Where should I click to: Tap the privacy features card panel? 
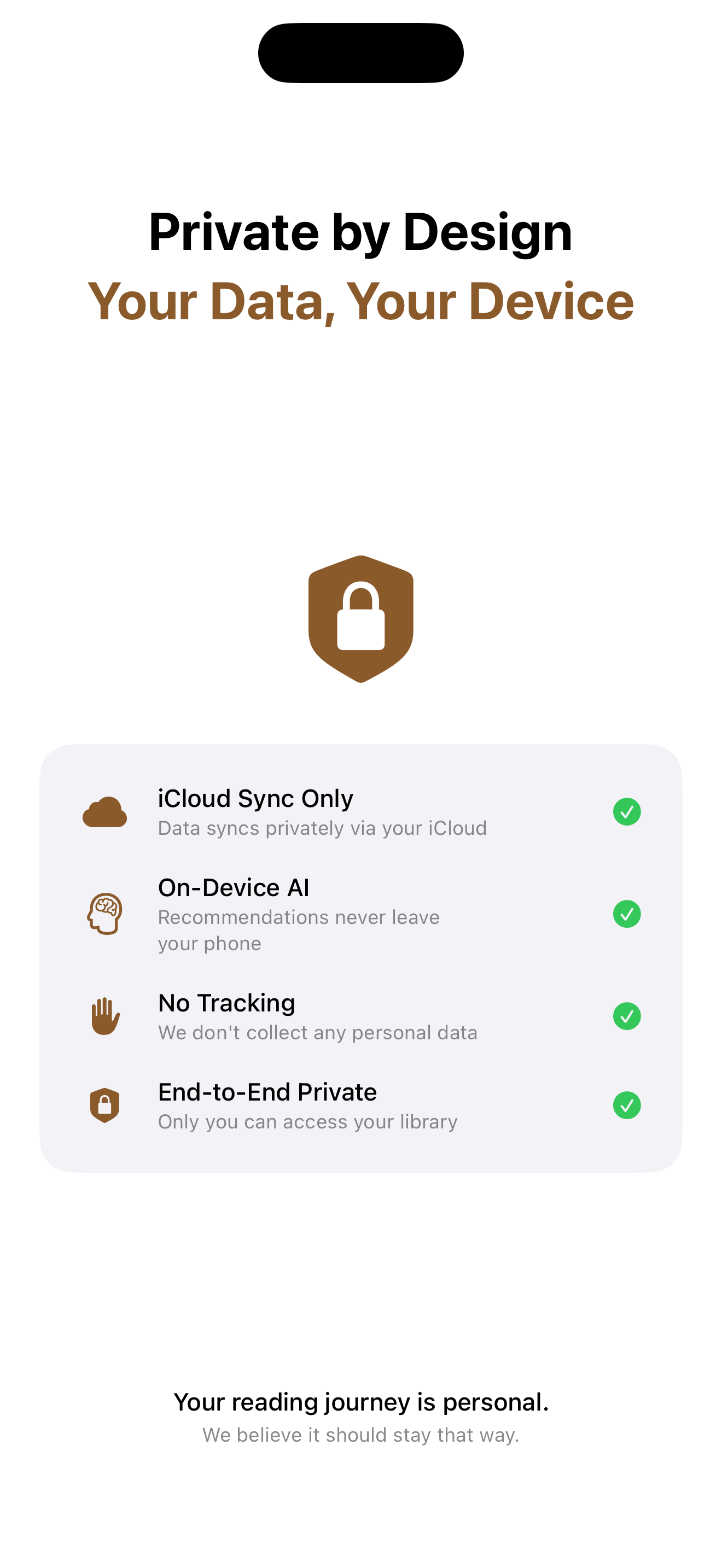pyautogui.click(x=361, y=959)
